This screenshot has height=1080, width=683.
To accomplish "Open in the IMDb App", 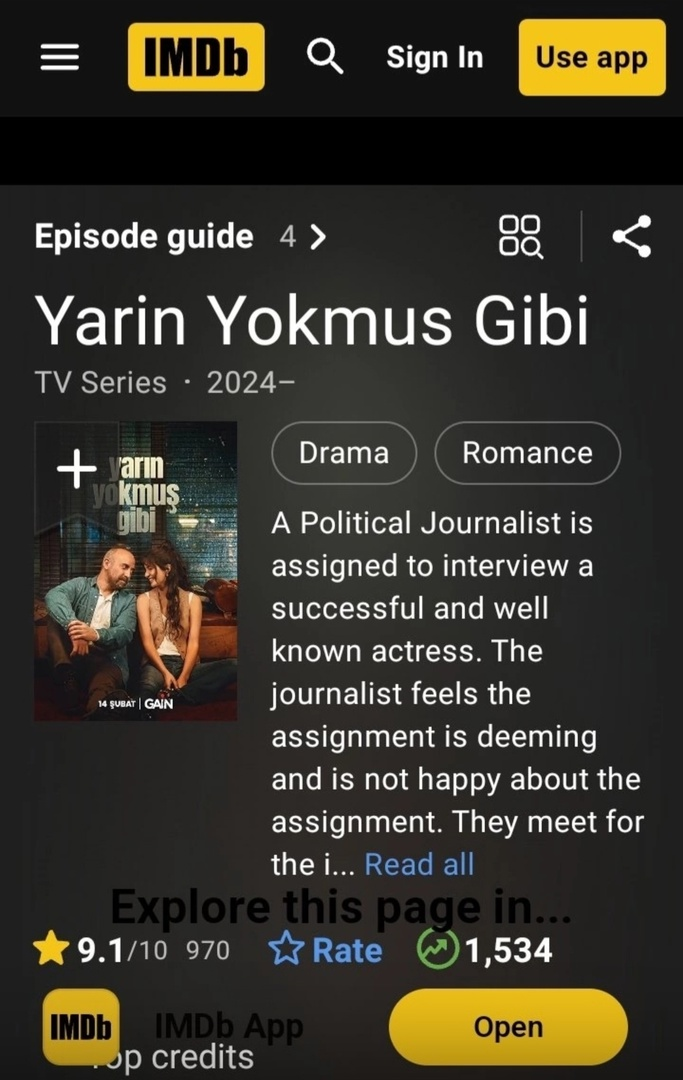I will [508, 1027].
